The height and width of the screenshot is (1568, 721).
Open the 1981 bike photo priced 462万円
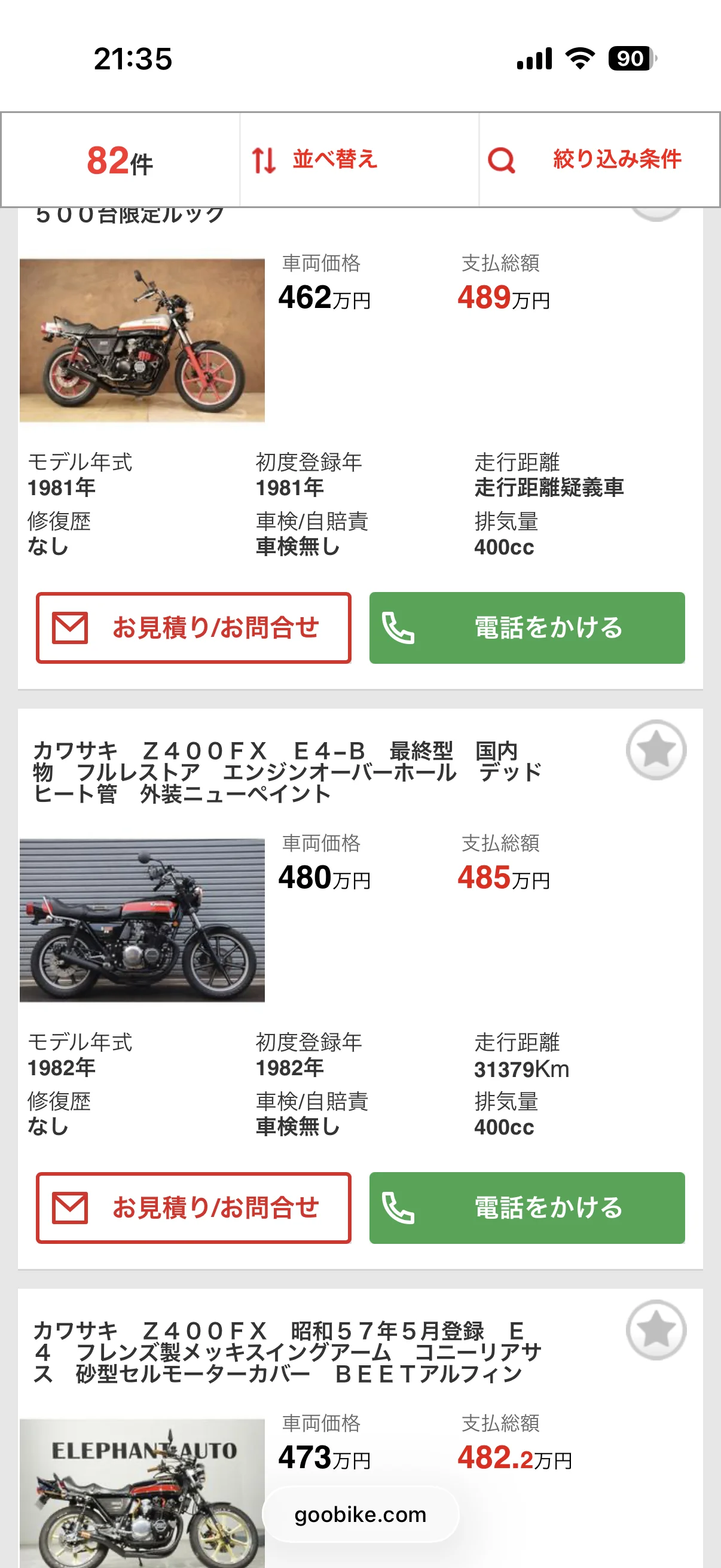pos(142,340)
